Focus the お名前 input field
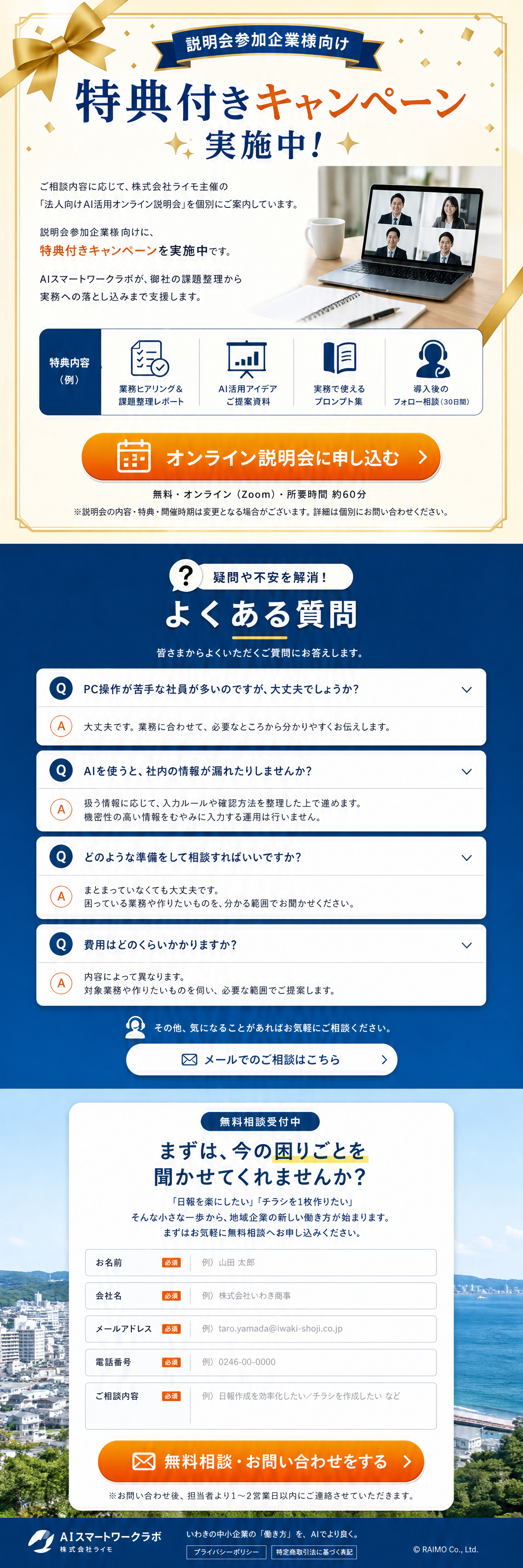Viewport: 523px width, 1568px height. 313,1263
